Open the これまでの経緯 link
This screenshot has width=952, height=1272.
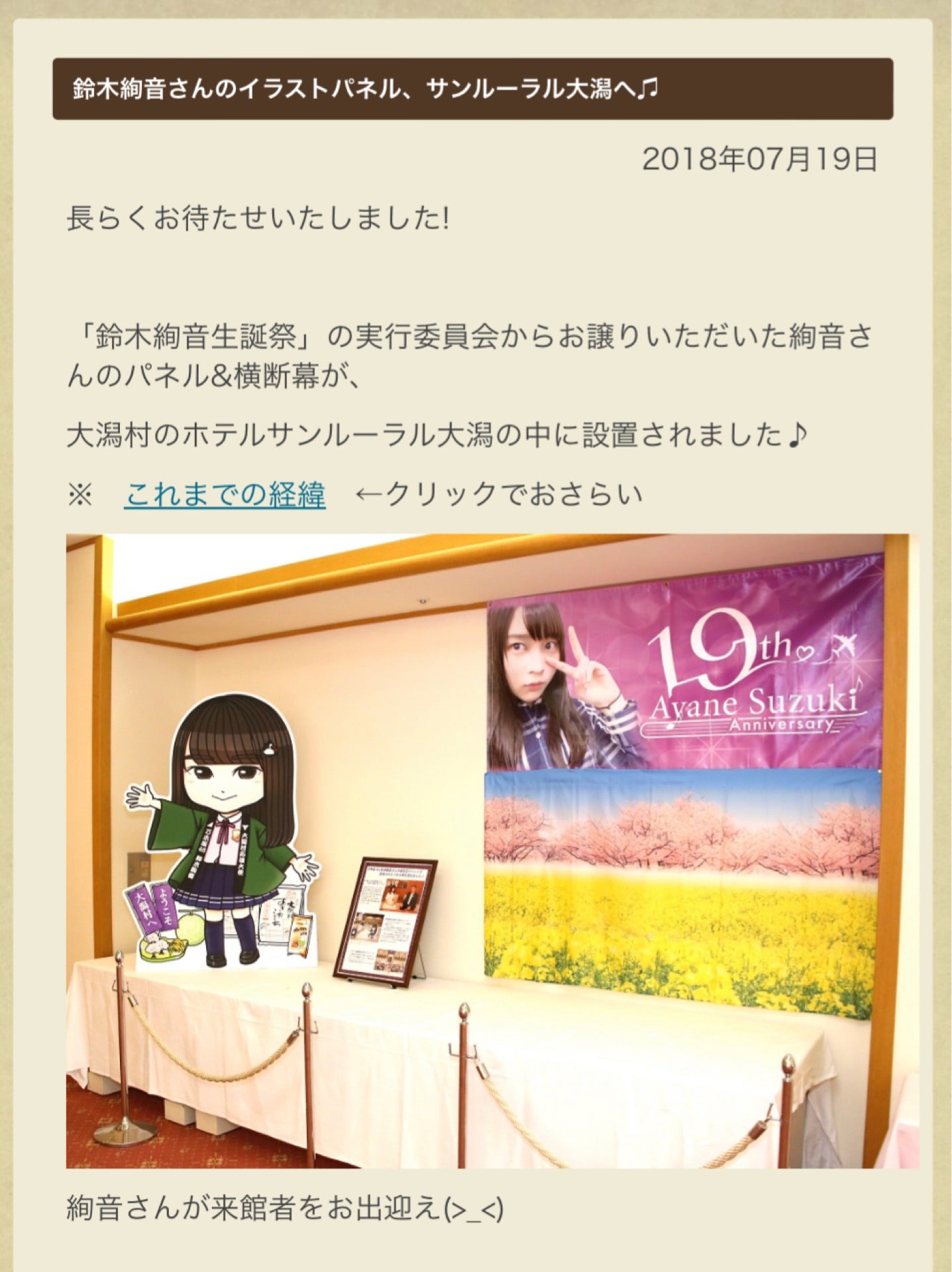pyautogui.click(x=225, y=494)
